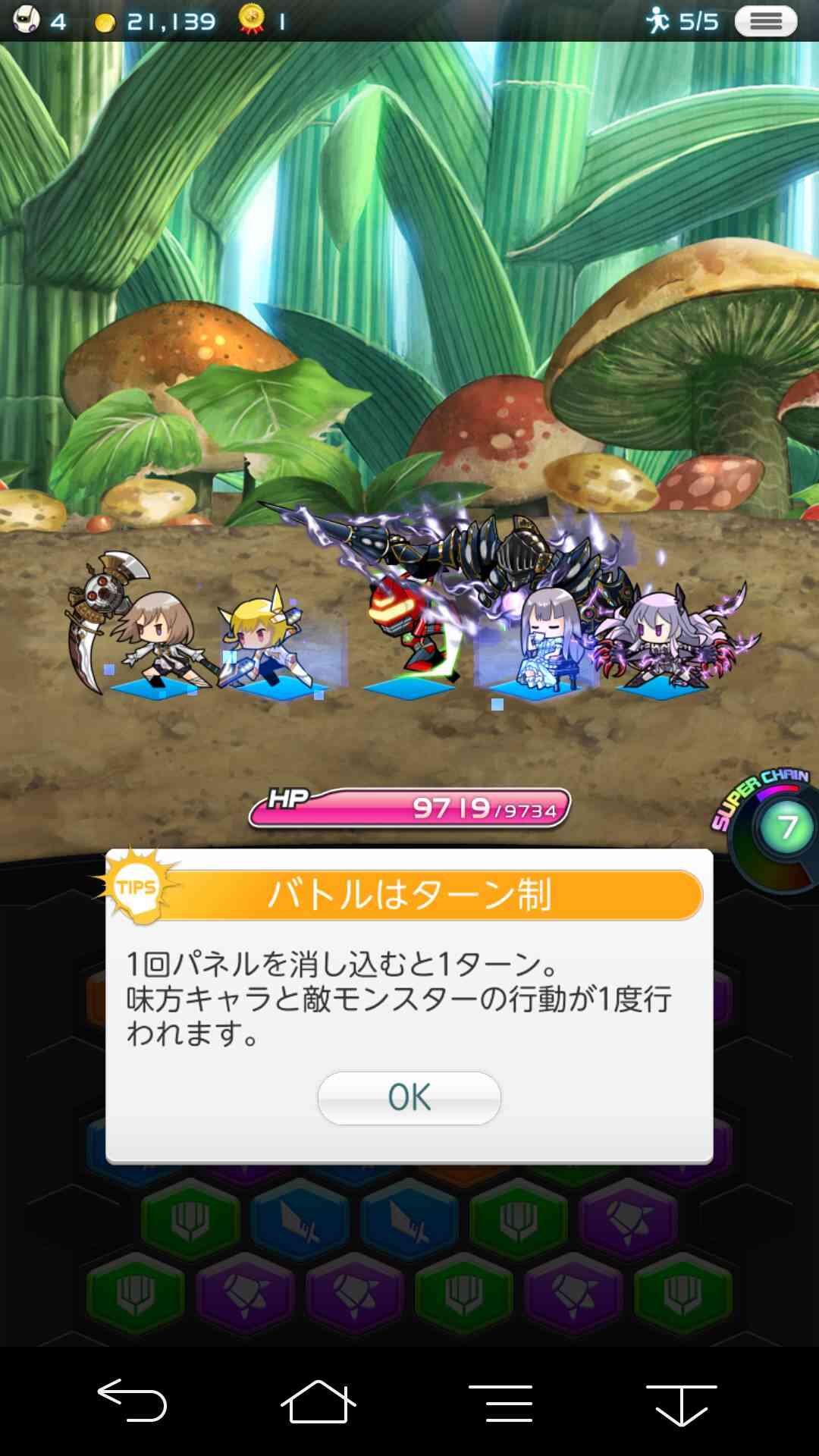819x1456 pixels.
Task: Open the game menu at top right
Action: pos(766,21)
